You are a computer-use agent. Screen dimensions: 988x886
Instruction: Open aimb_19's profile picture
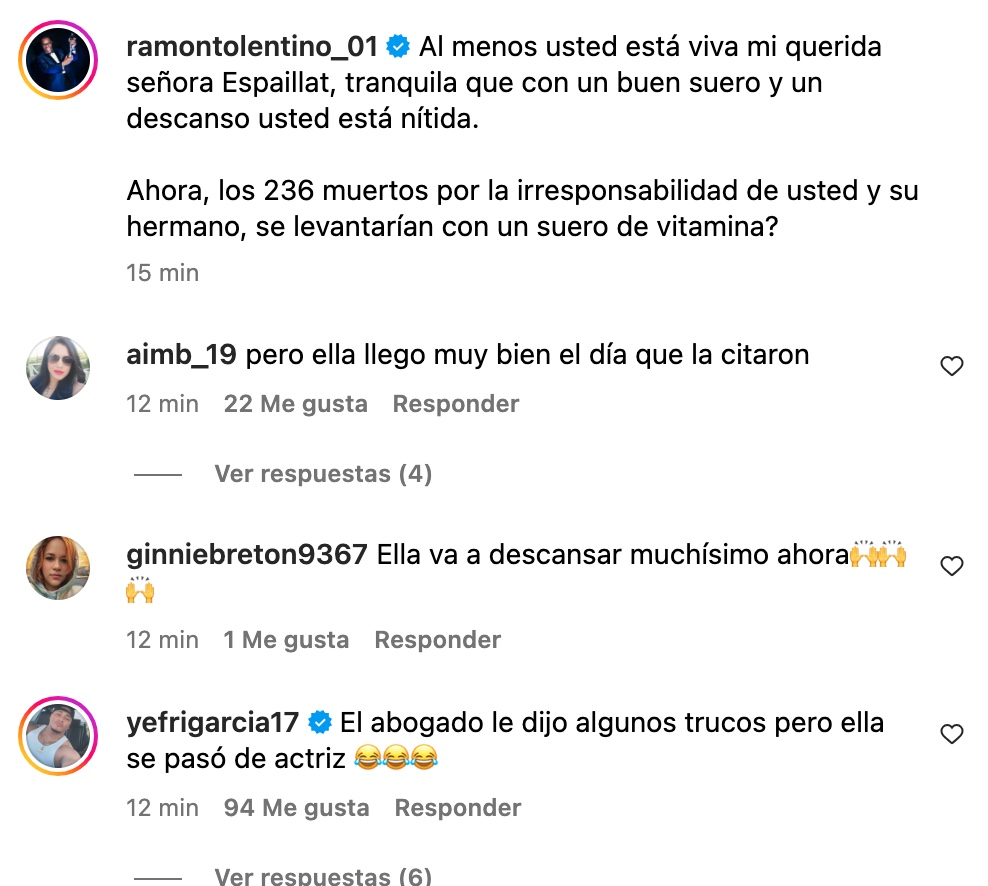57,367
